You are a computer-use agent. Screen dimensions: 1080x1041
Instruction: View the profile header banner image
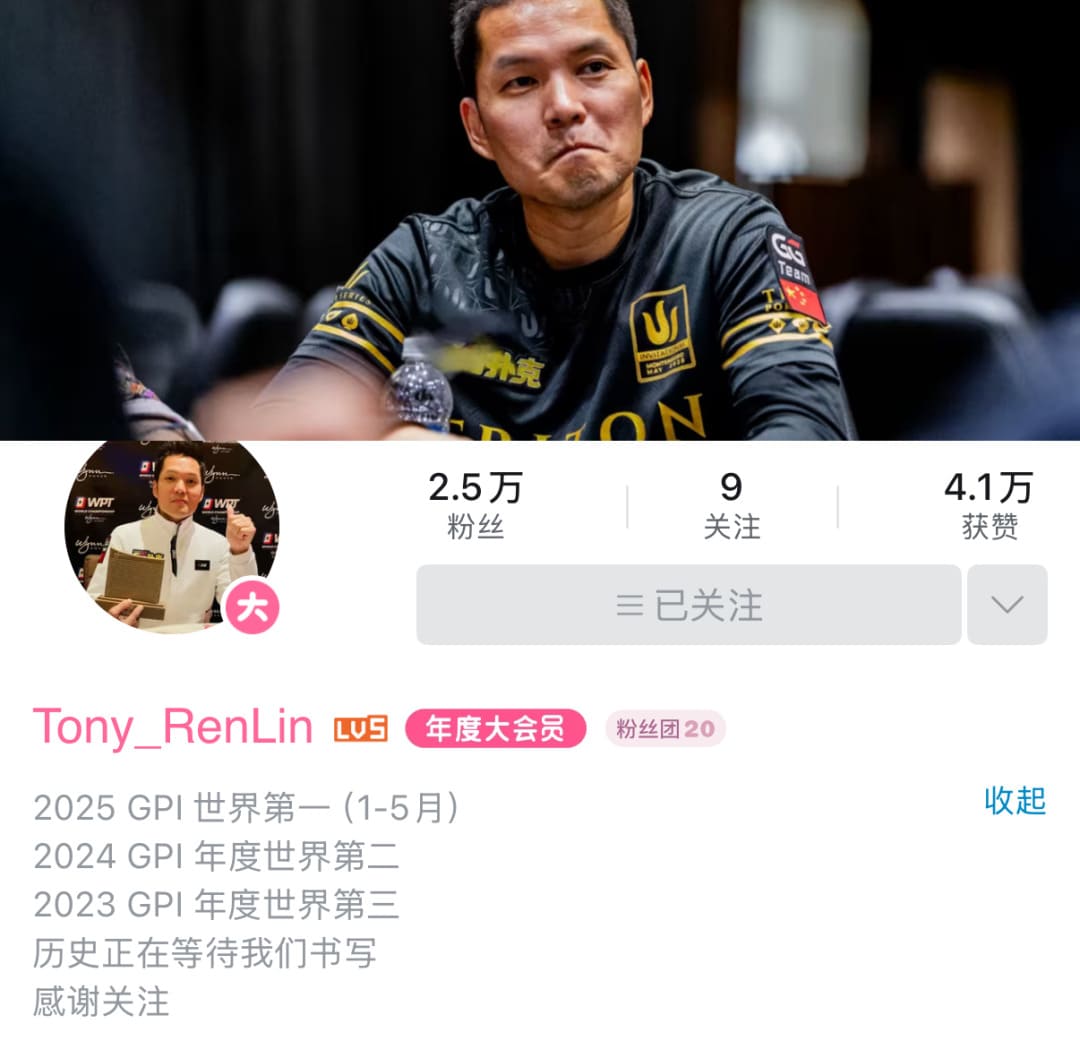coord(540,220)
